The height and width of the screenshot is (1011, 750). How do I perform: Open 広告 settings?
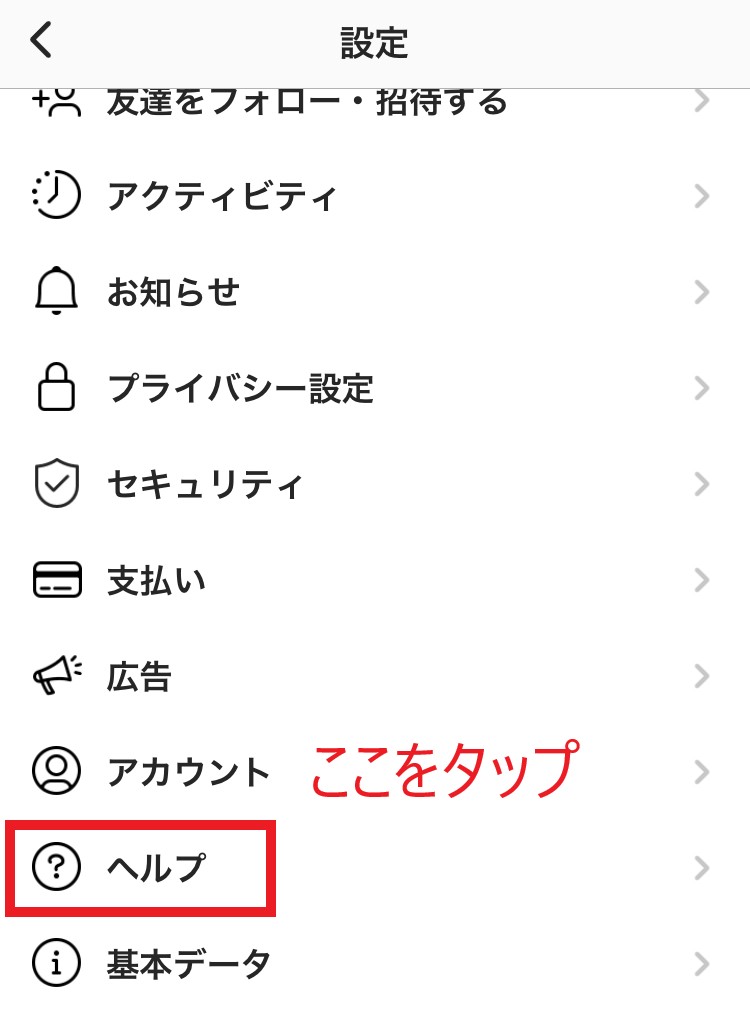click(x=139, y=677)
